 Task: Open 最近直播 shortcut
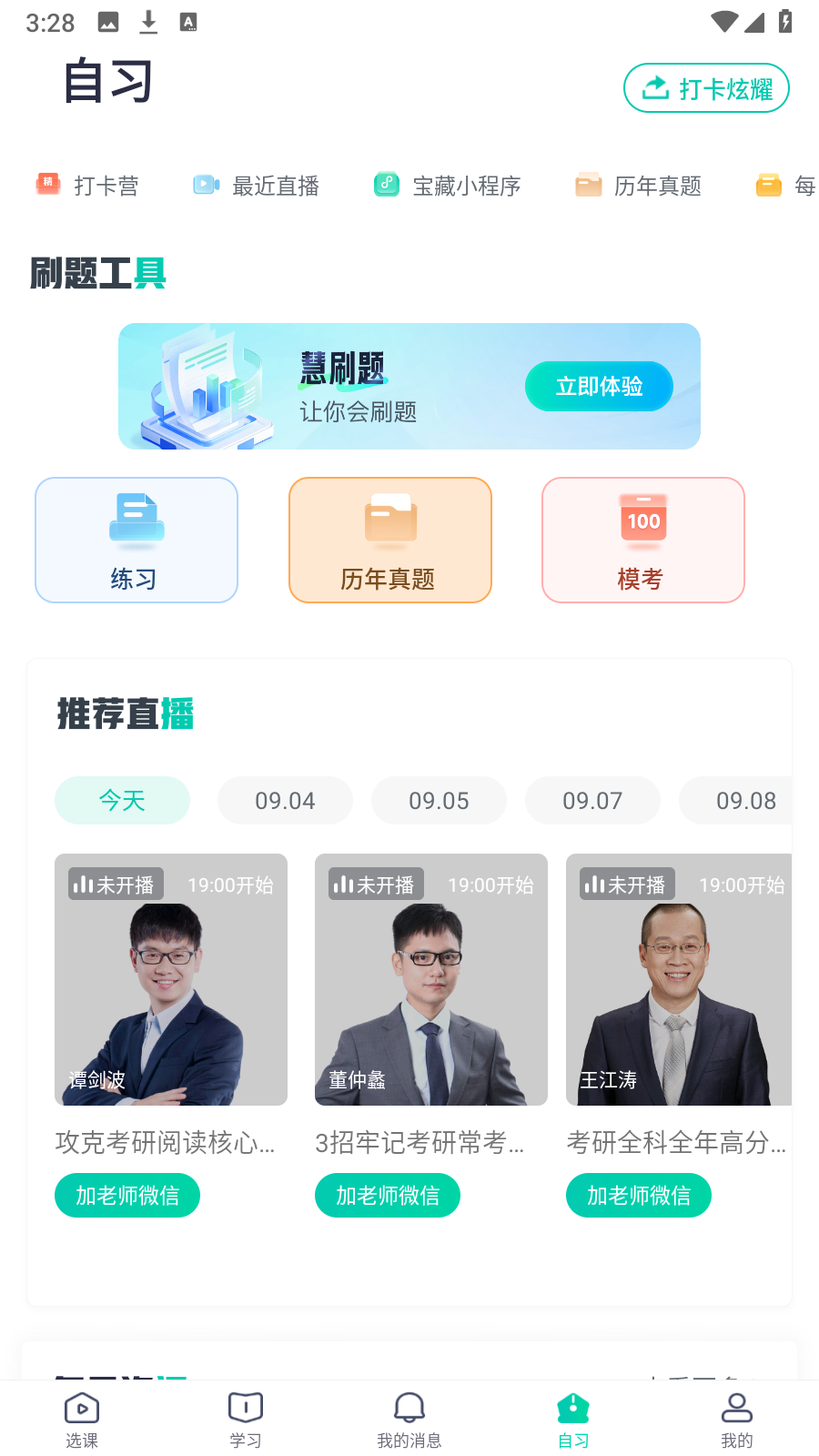coord(256,186)
